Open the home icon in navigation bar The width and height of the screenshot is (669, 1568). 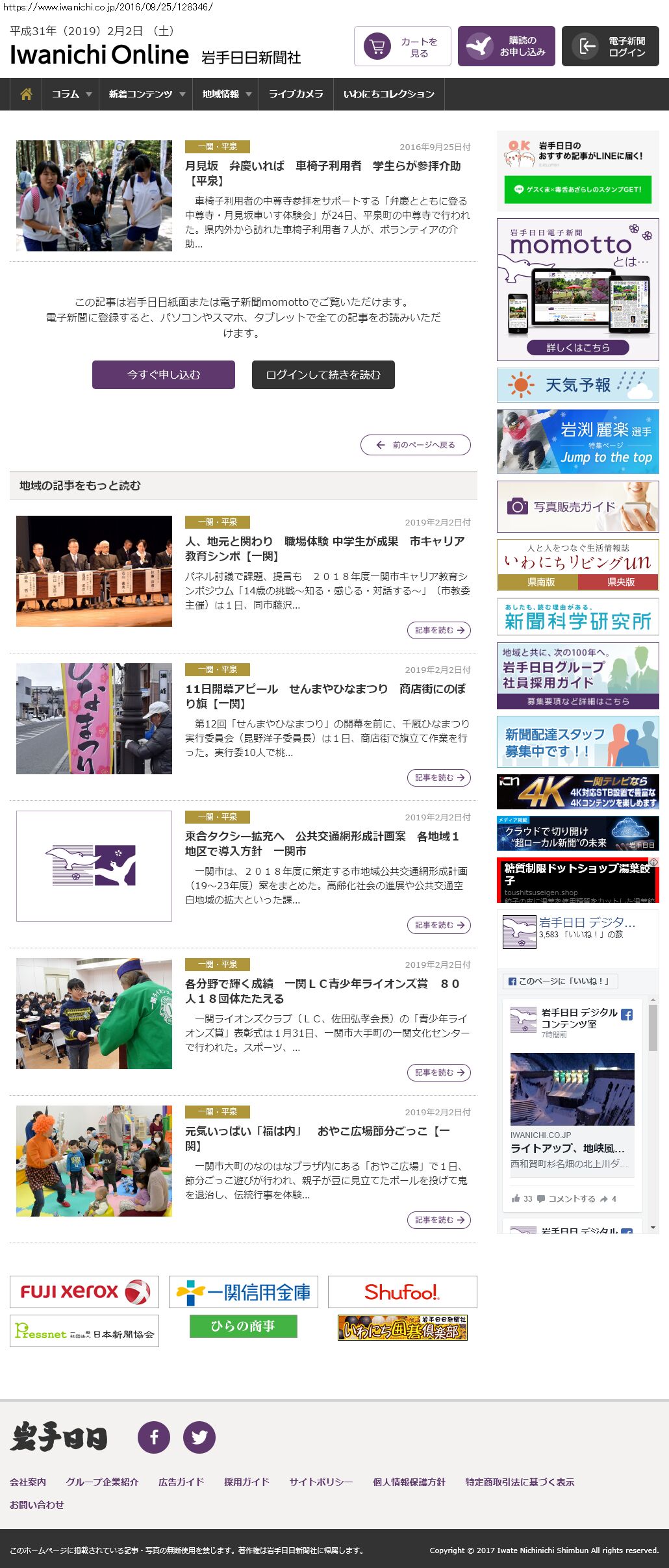(x=26, y=94)
